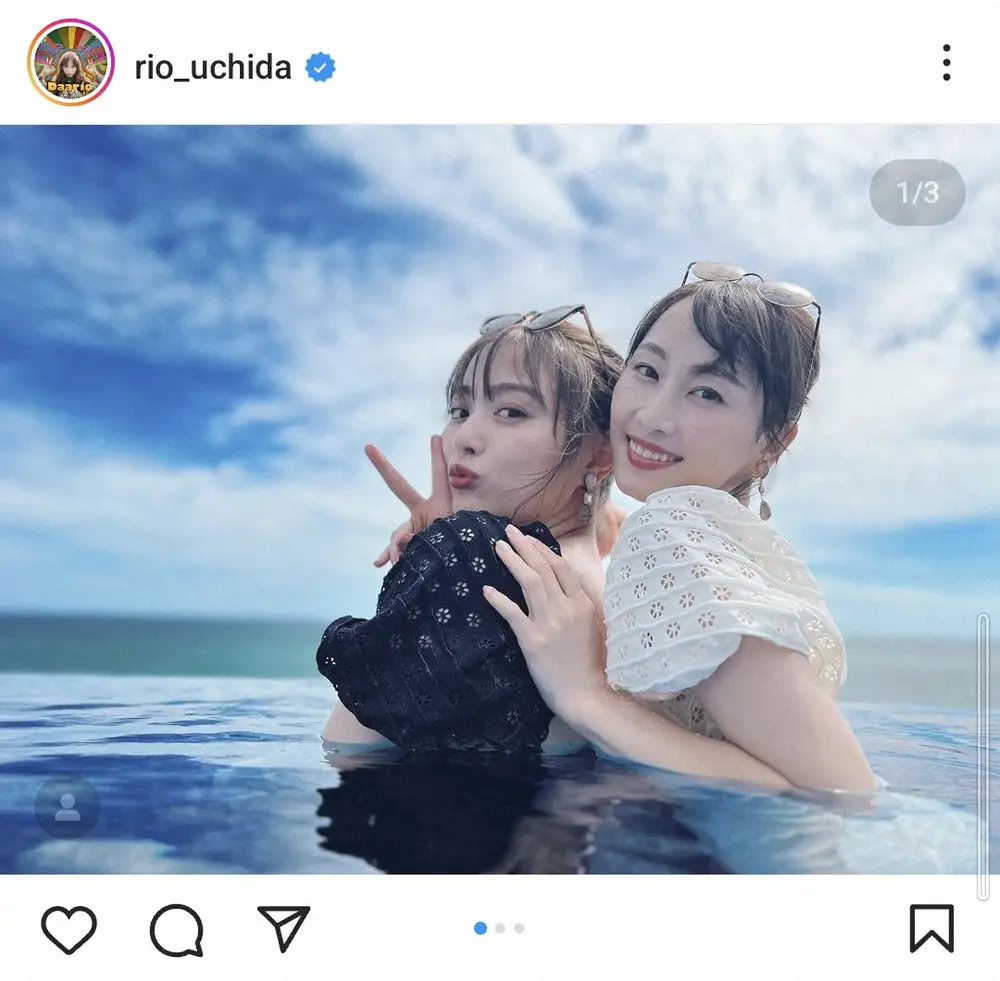Tap the carousel page indicator dots
Viewport: 1000px width, 981px height.
click(x=499, y=928)
